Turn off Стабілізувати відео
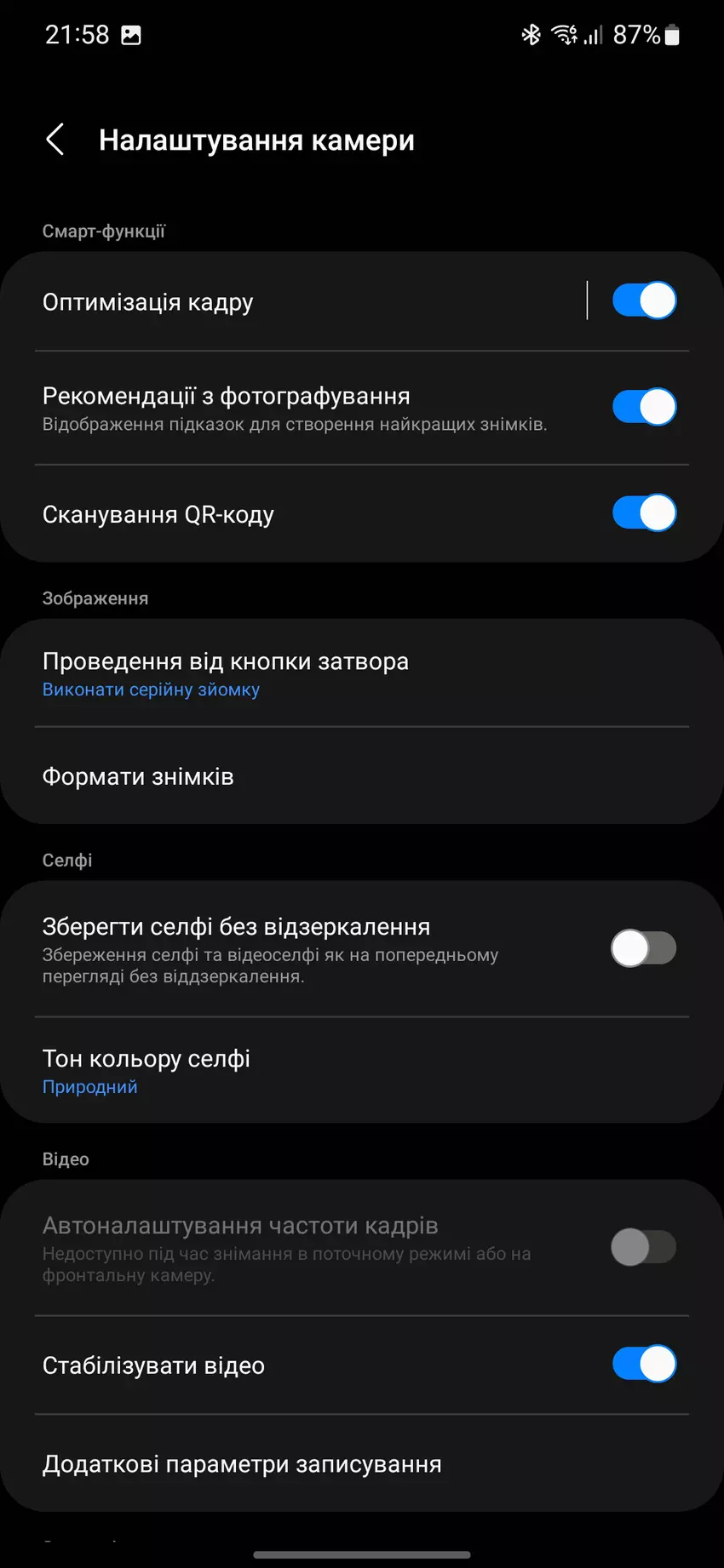Screen dimensions: 724x1568 (644, 1364)
